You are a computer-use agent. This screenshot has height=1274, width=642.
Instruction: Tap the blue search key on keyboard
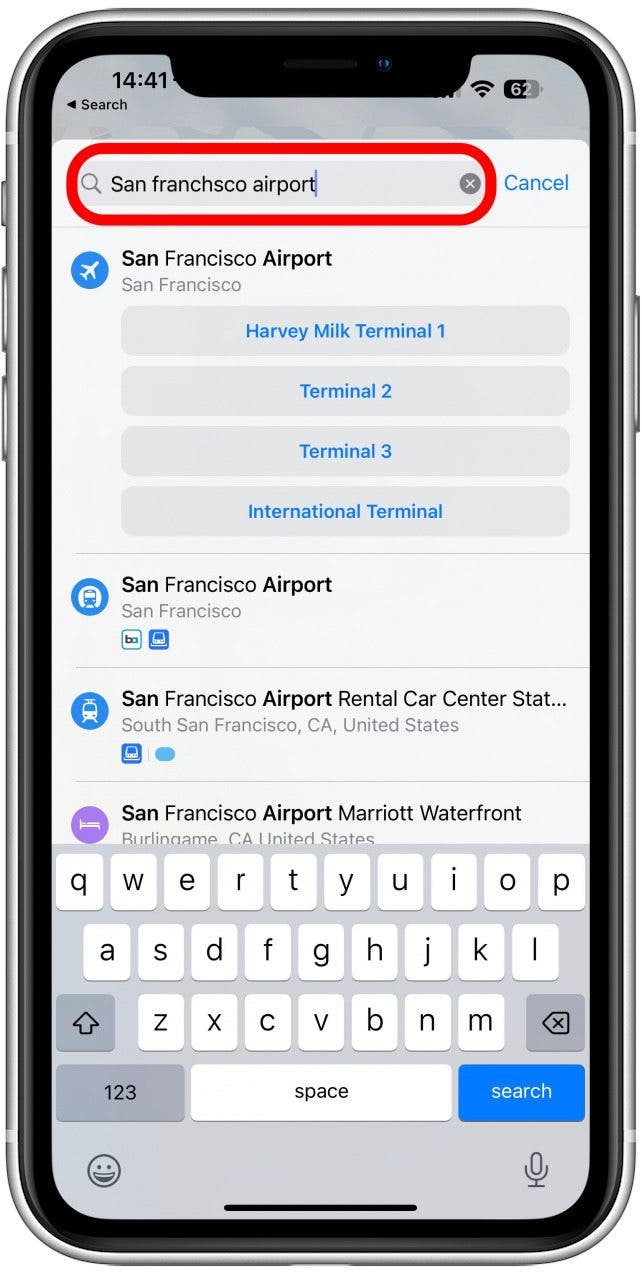(521, 1092)
